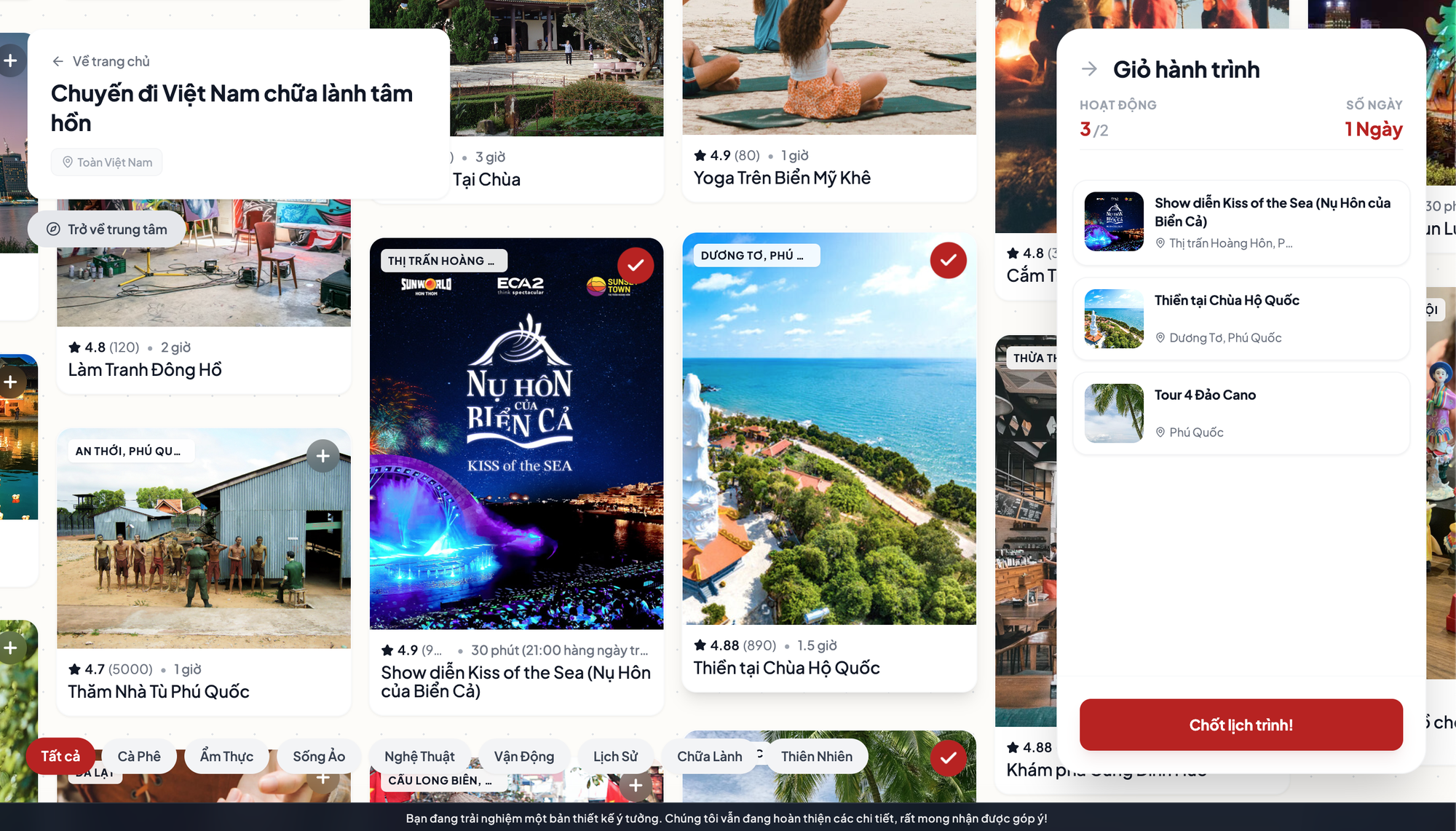Screen dimensions: 1456x831
Task: Open Thiền tại Chùa Hộ Quốc itinerary item
Action: tap(1241, 318)
